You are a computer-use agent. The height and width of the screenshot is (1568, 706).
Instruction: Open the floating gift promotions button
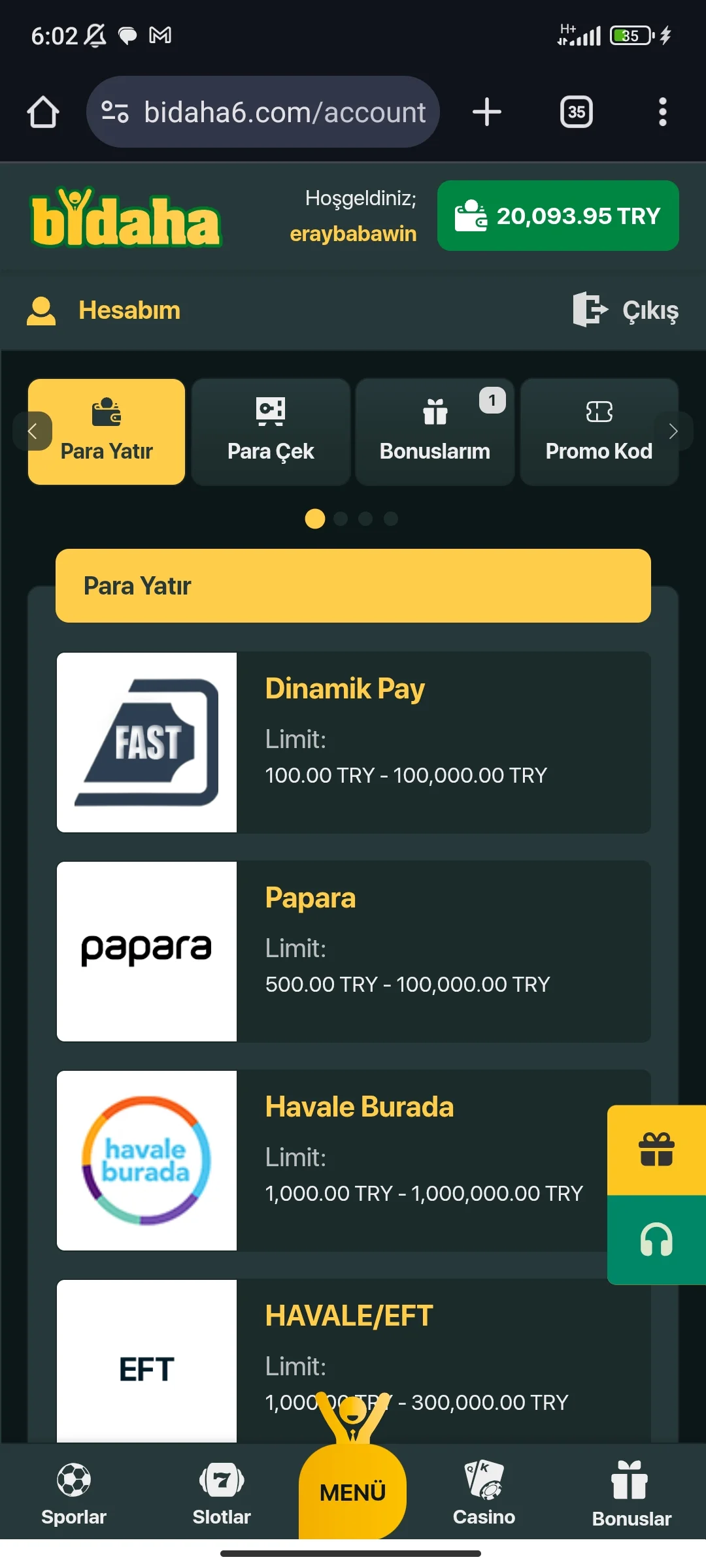(x=656, y=1150)
